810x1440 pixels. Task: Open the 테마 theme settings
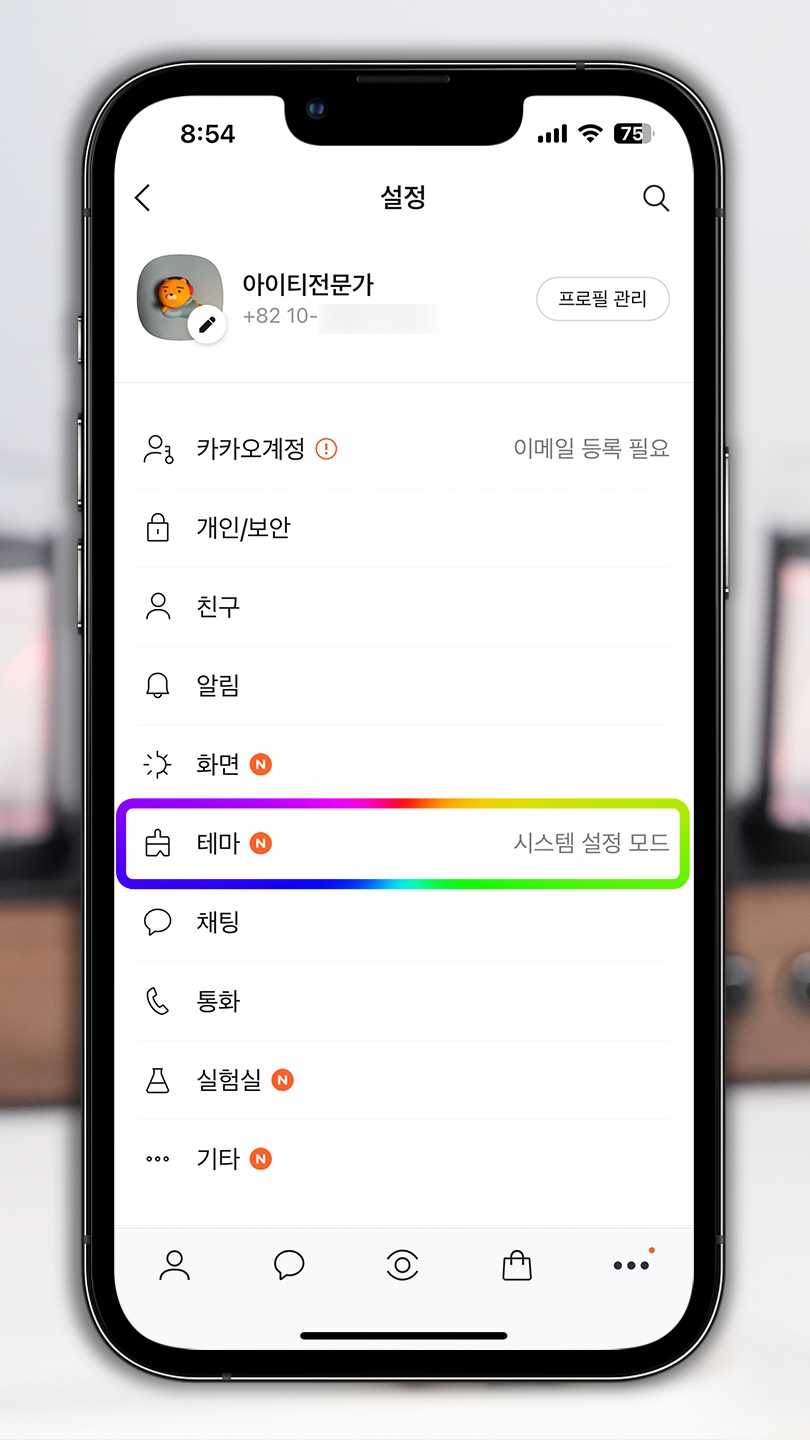[x=404, y=844]
